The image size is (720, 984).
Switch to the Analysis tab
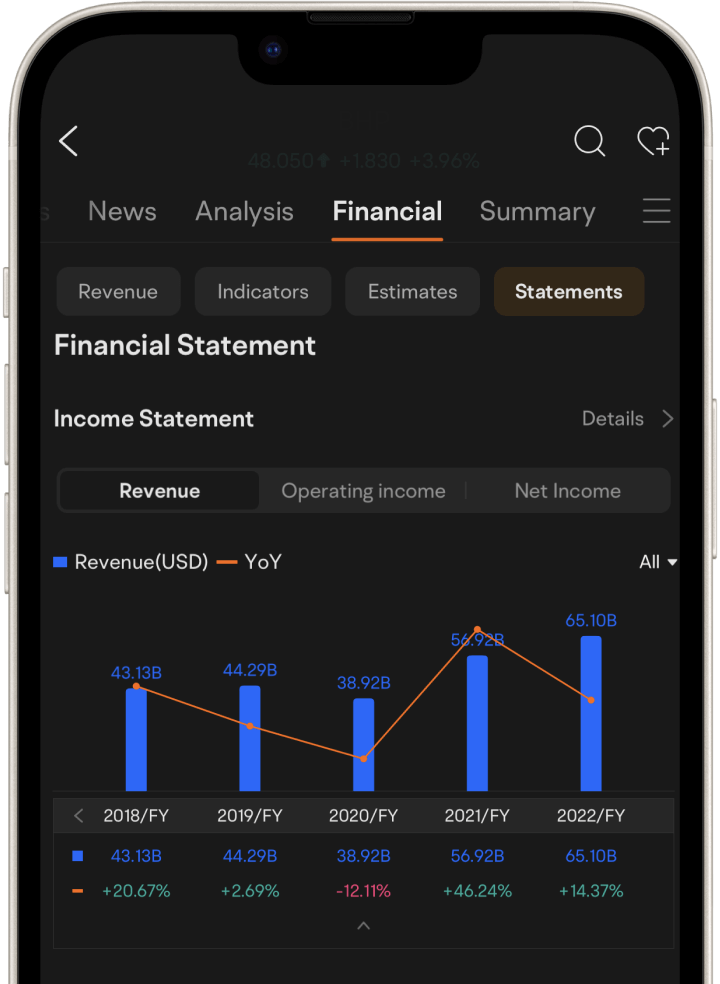[244, 212]
